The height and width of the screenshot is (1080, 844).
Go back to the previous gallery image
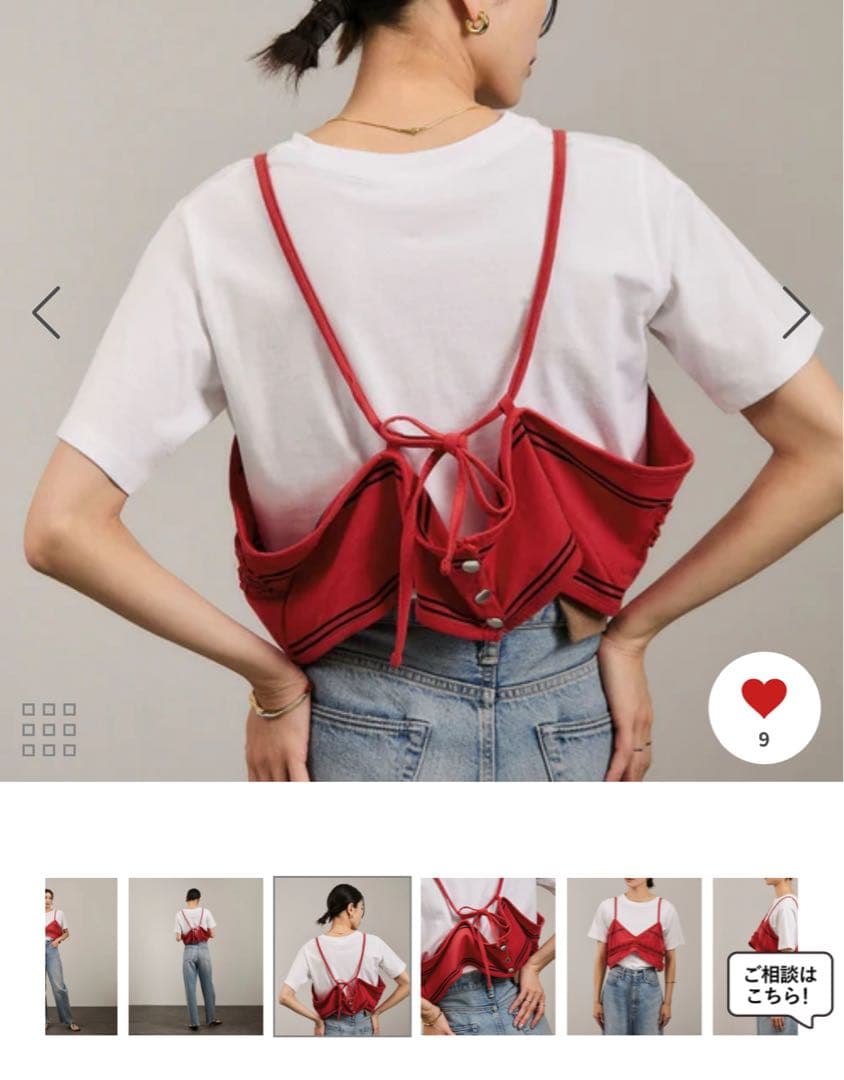tap(46, 310)
